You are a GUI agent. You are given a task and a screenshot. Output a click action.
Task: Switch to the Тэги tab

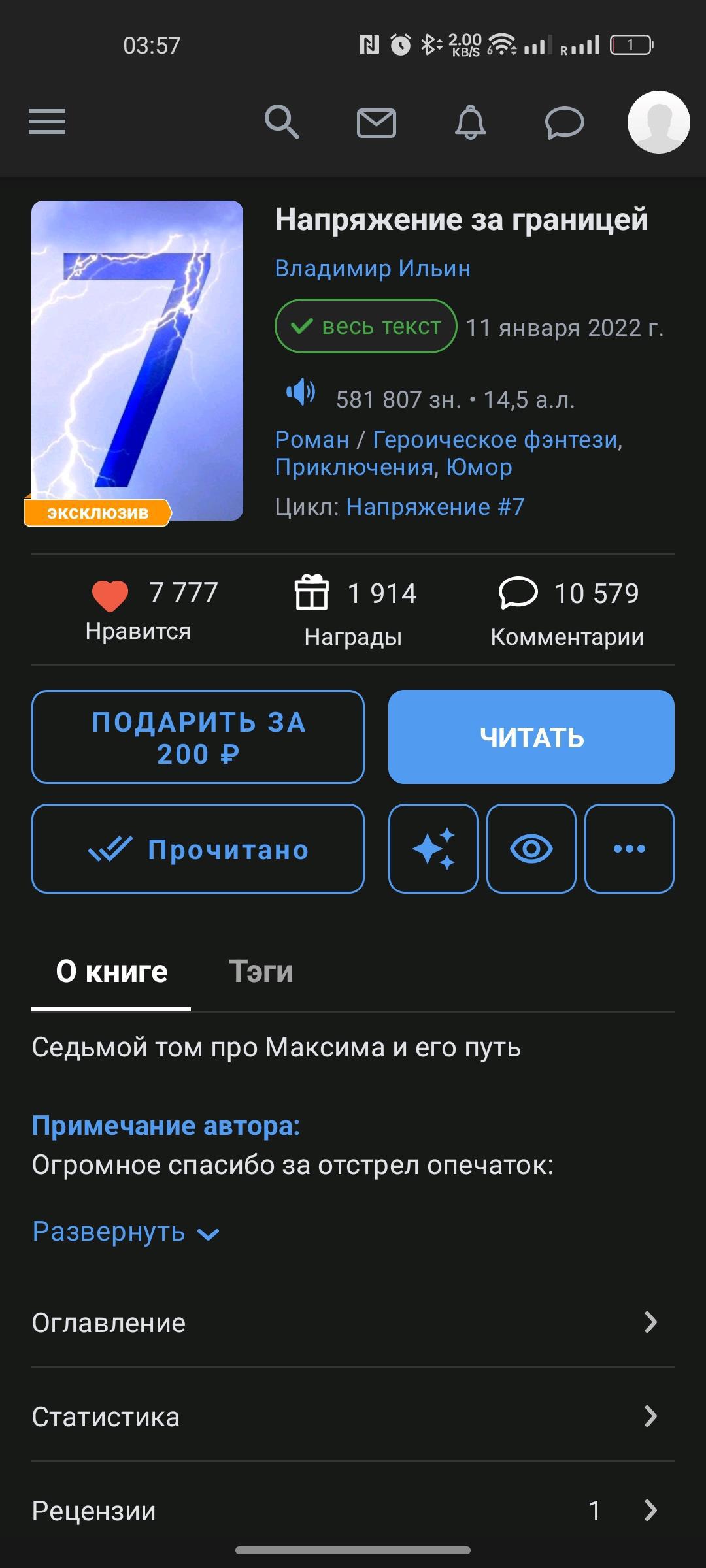(261, 972)
